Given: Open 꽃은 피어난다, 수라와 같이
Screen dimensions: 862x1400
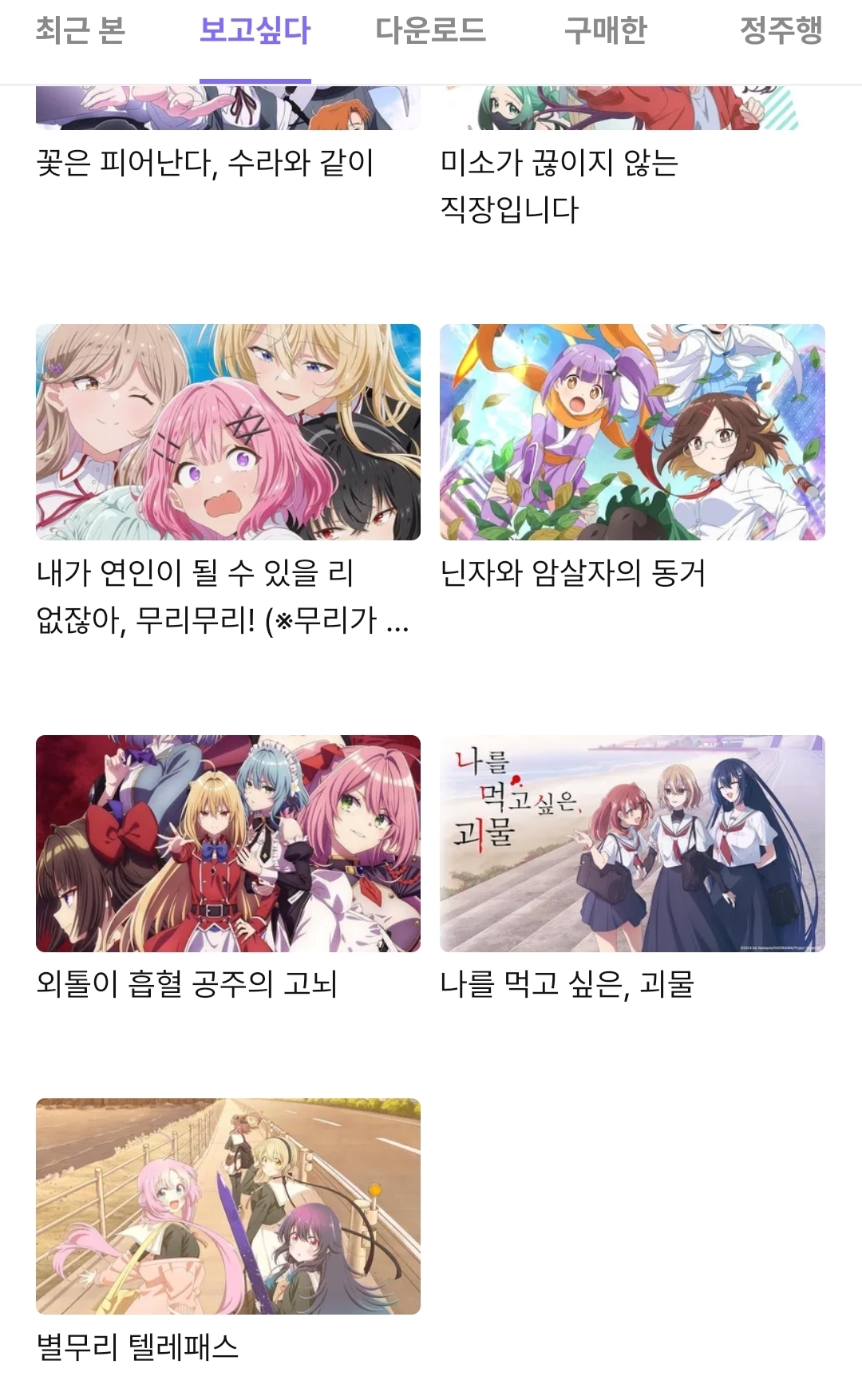Looking at the screenshot, I should [x=205, y=163].
